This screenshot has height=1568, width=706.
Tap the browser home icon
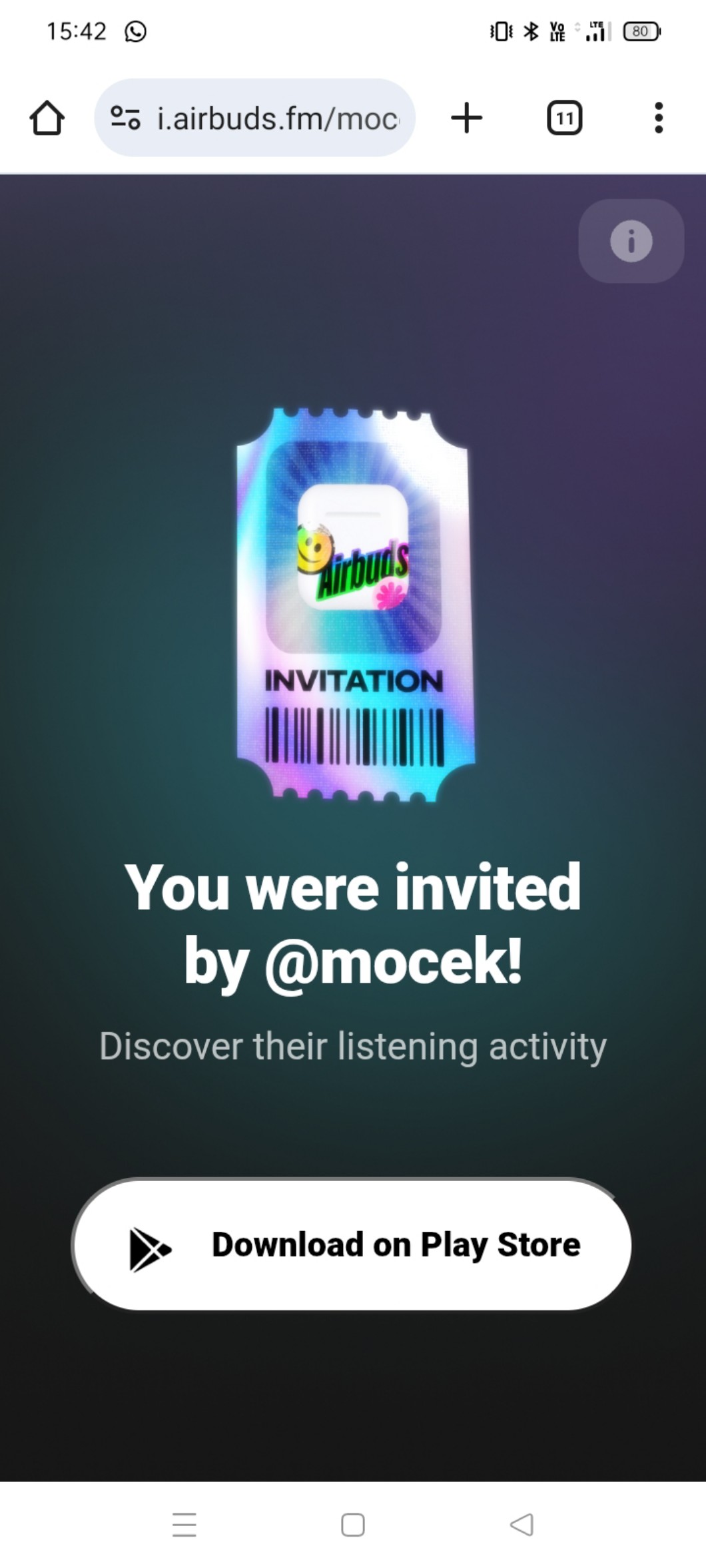[47, 119]
